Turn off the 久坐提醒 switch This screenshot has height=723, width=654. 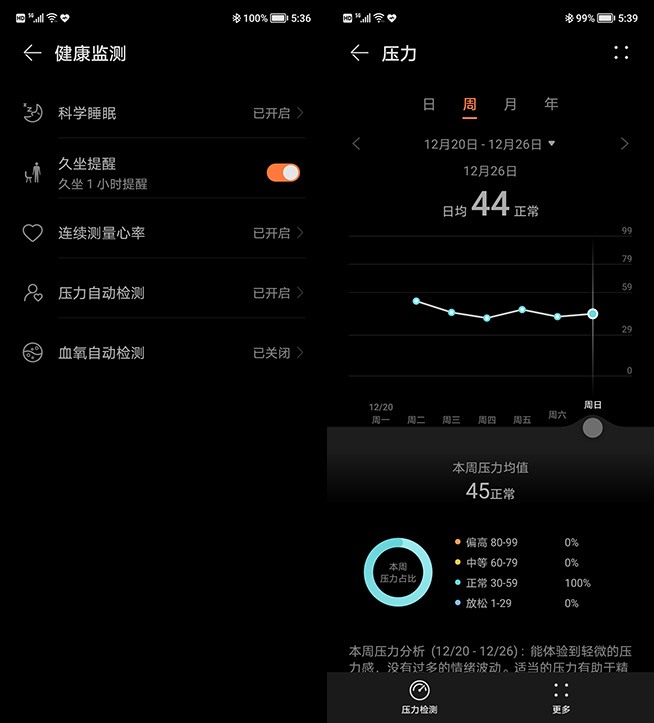pyautogui.click(x=283, y=173)
